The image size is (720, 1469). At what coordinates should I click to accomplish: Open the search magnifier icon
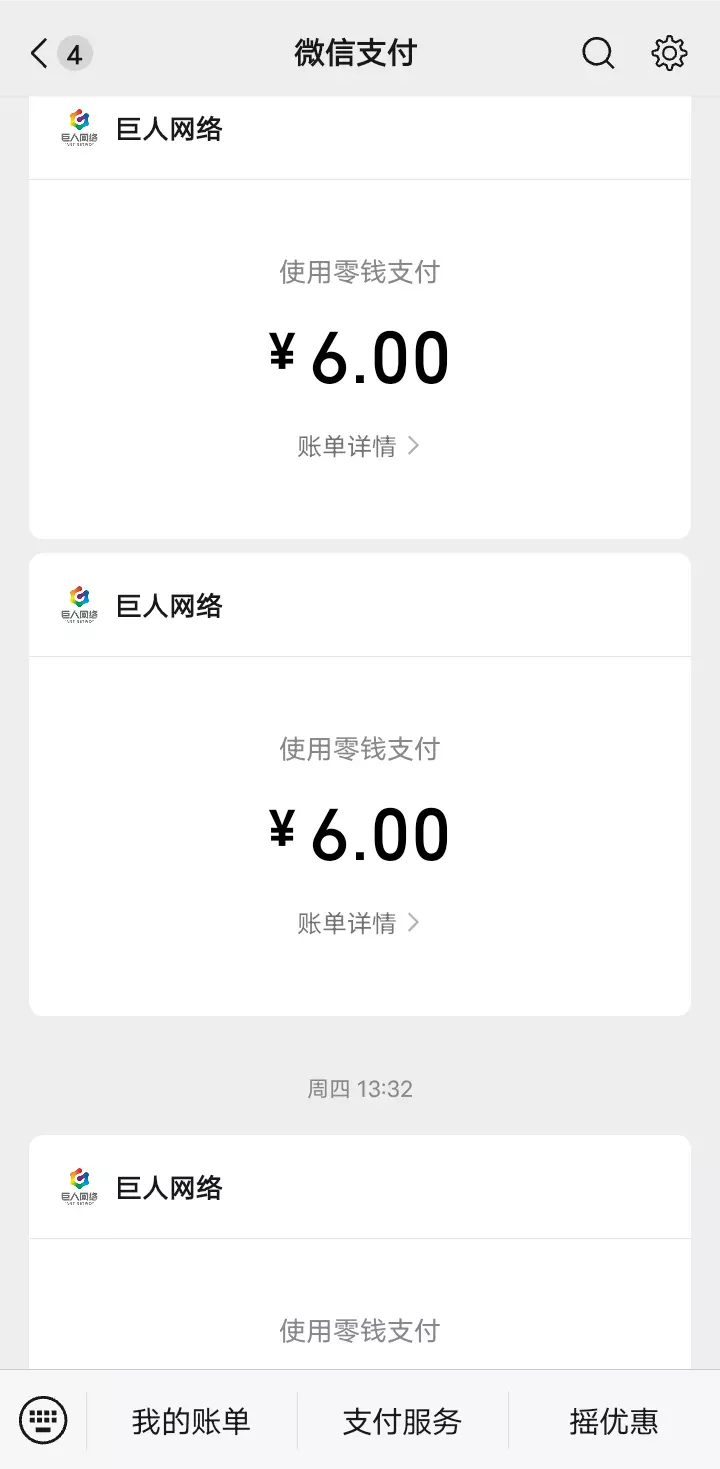(x=598, y=53)
